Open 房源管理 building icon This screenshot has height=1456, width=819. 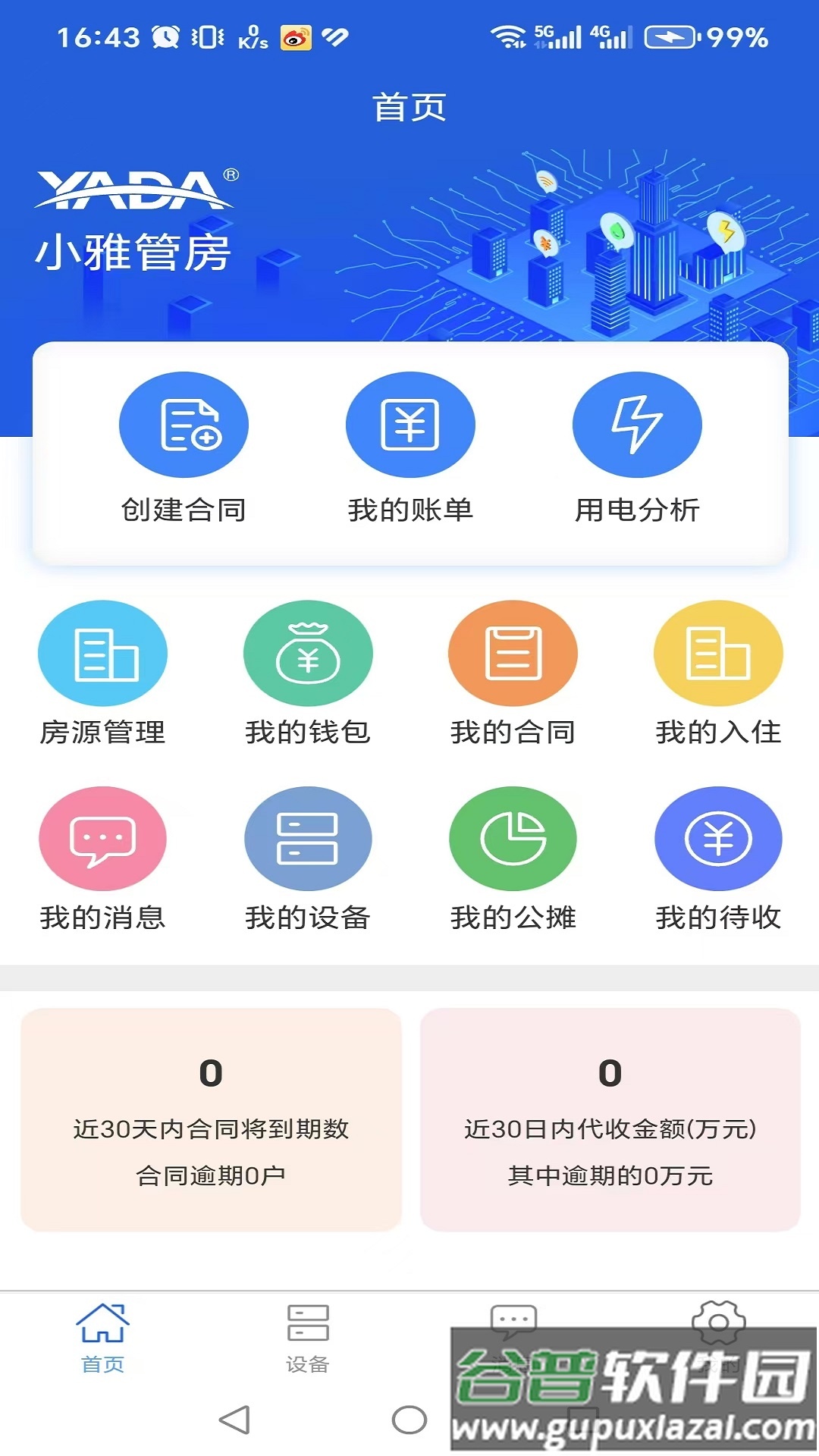[102, 652]
